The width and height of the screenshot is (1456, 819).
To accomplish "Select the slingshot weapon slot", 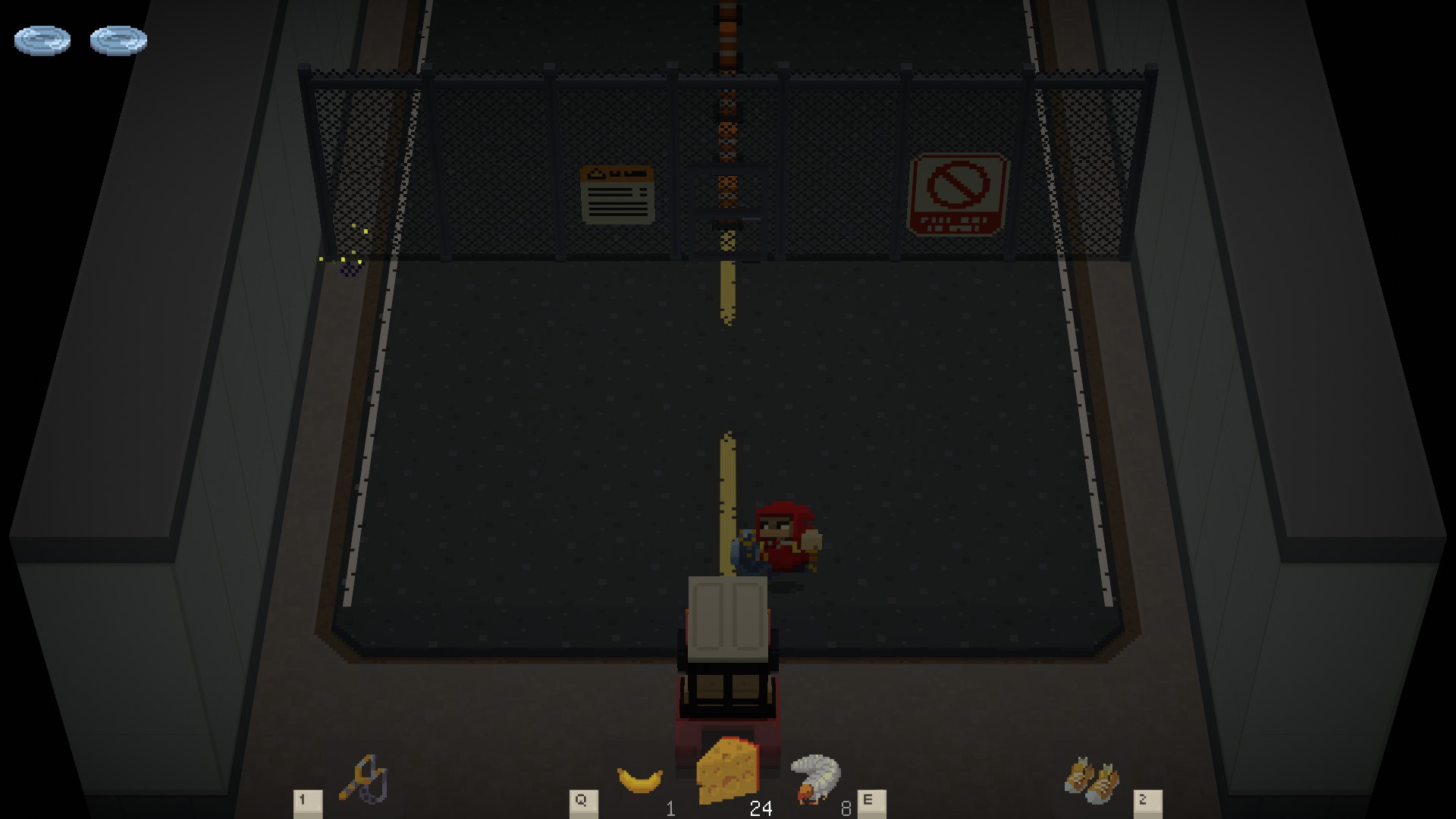I will pyautogui.click(x=363, y=779).
